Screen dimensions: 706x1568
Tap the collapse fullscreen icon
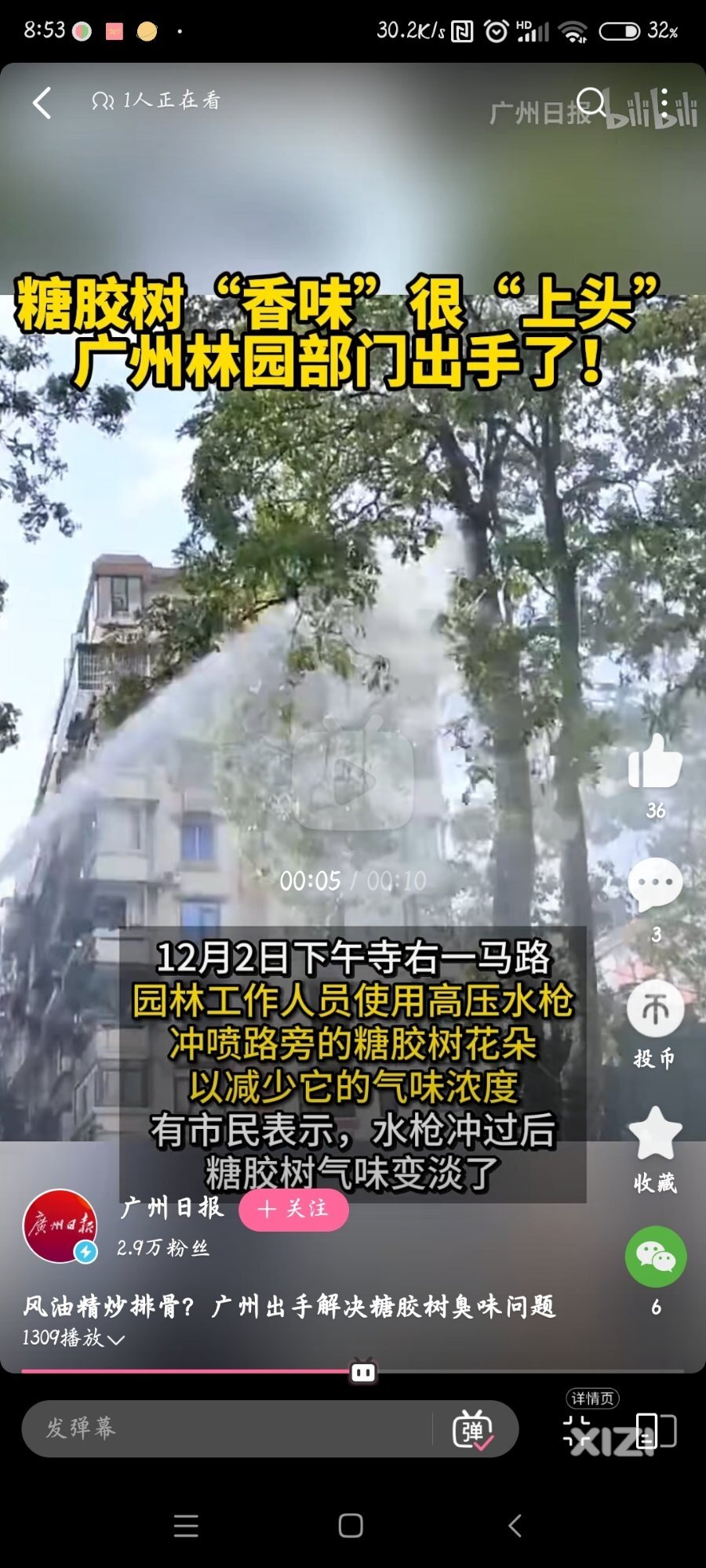click(577, 1430)
